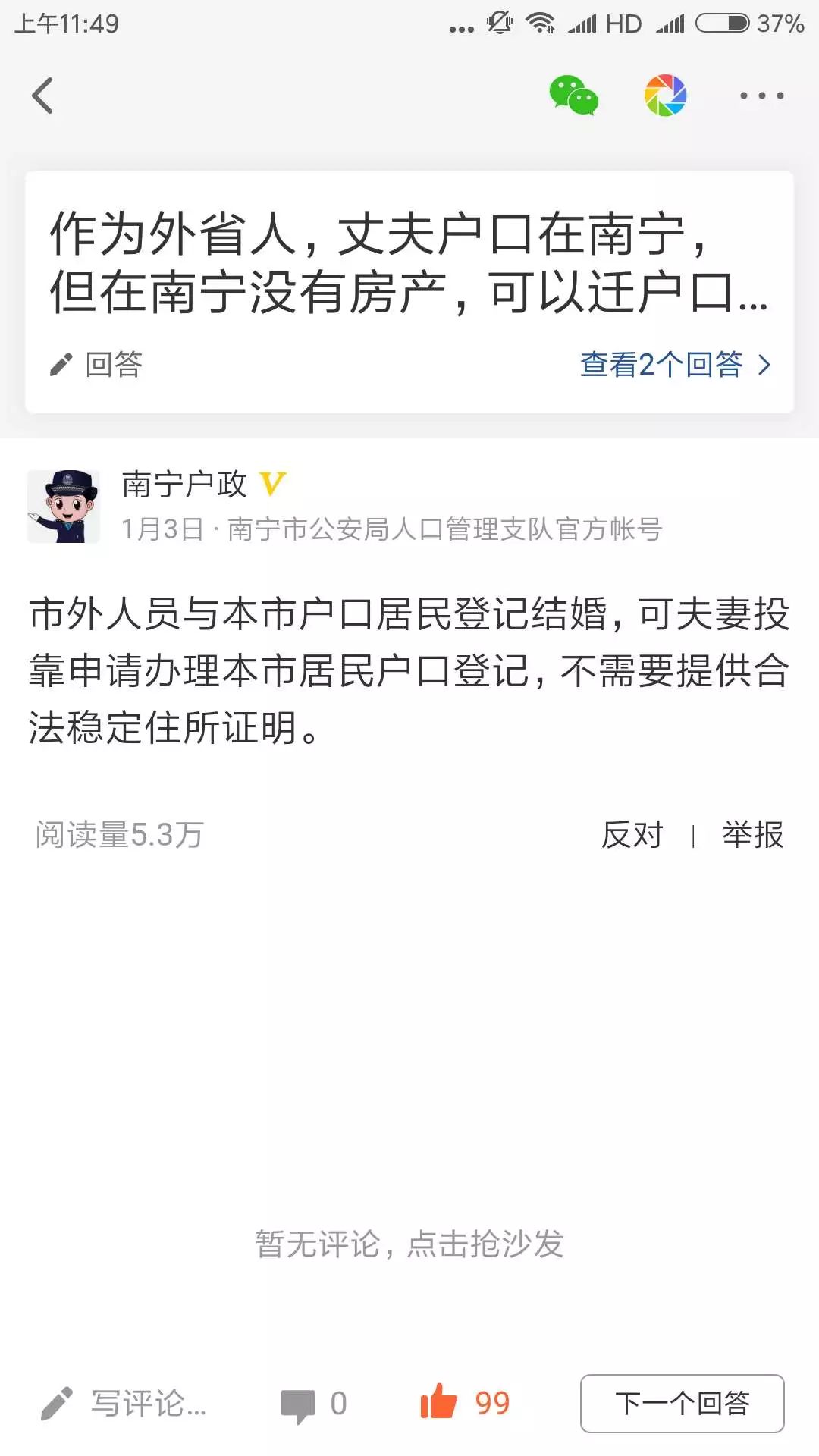Viewport: 819px width, 1456px height.
Task: Open the WeChat share icon
Action: 574,96
